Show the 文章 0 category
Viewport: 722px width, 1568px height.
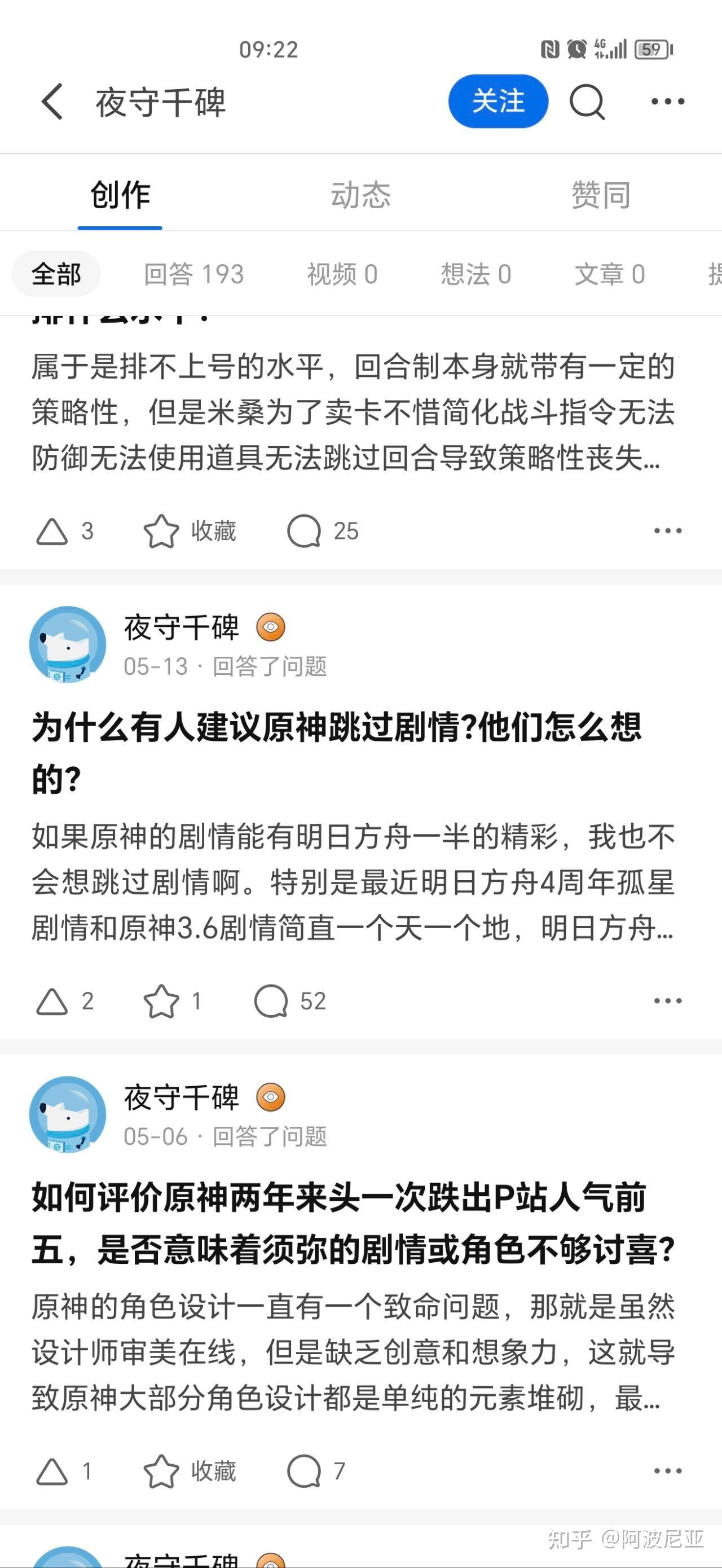pos(609,274)
